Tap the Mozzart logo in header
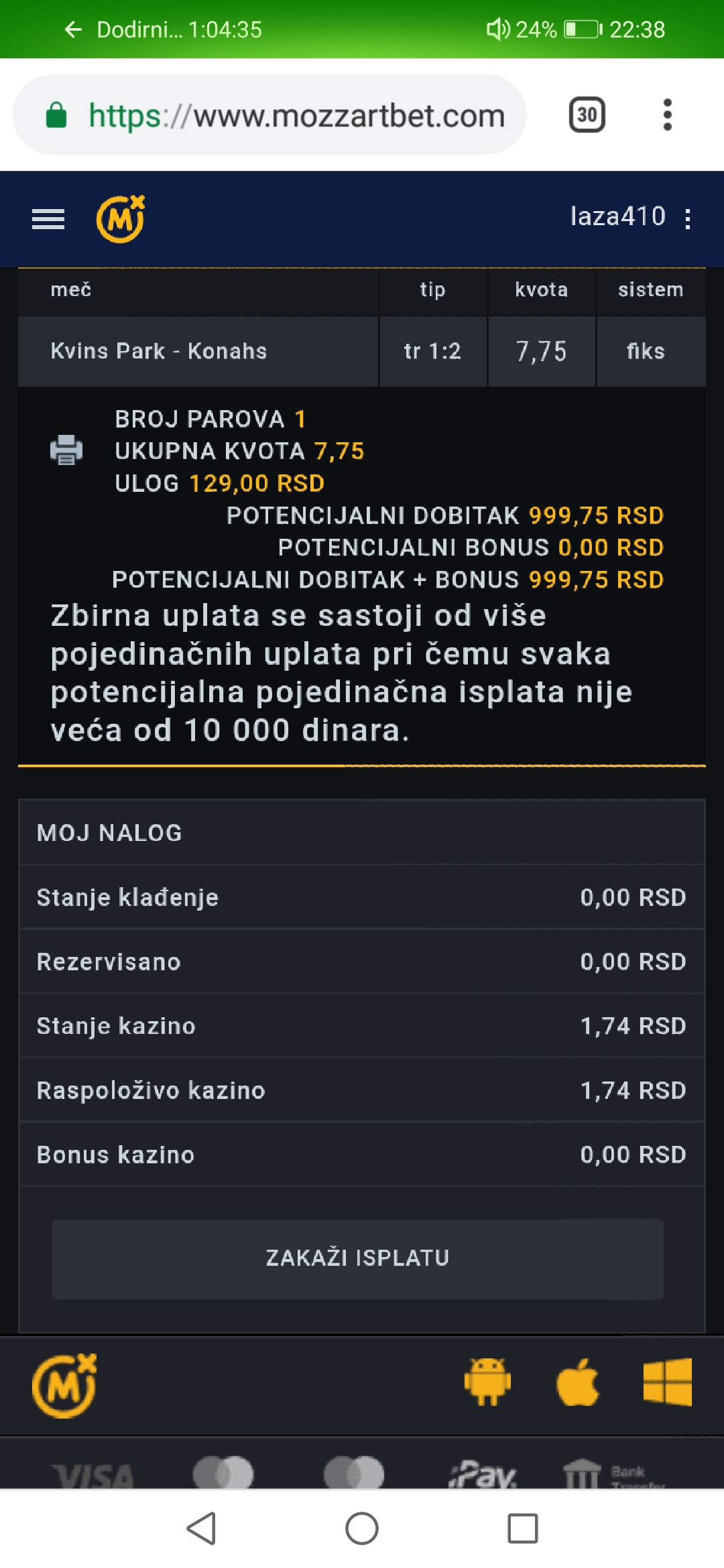724x1568 pixels. point(121,219)
